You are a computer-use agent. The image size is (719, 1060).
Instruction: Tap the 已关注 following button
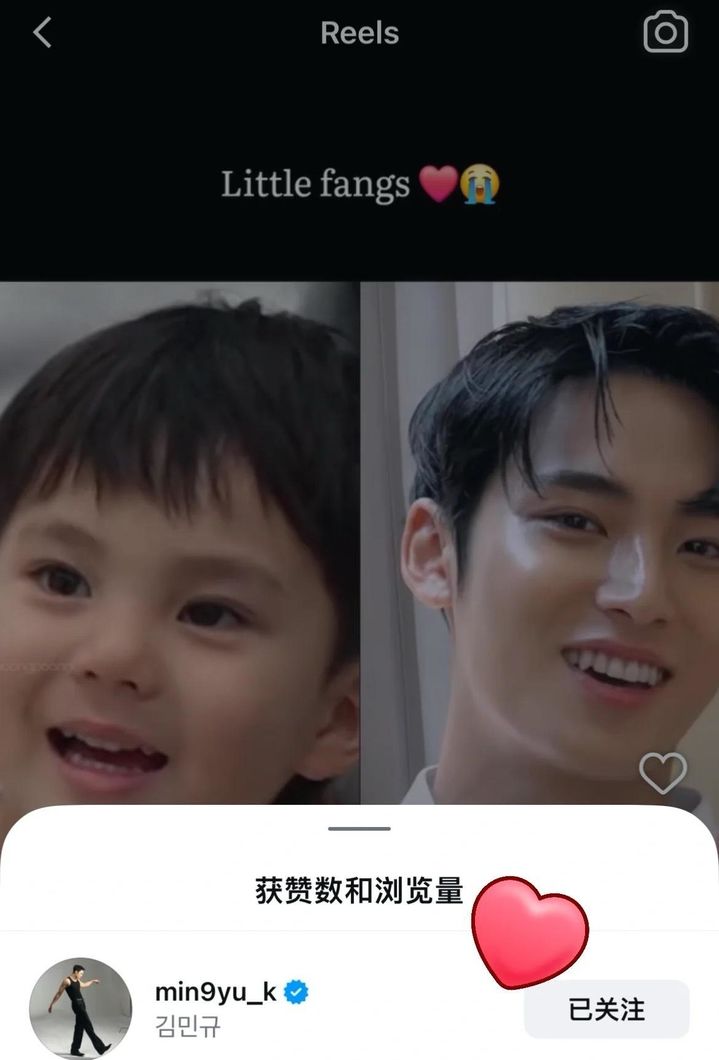coord(606,1010)
